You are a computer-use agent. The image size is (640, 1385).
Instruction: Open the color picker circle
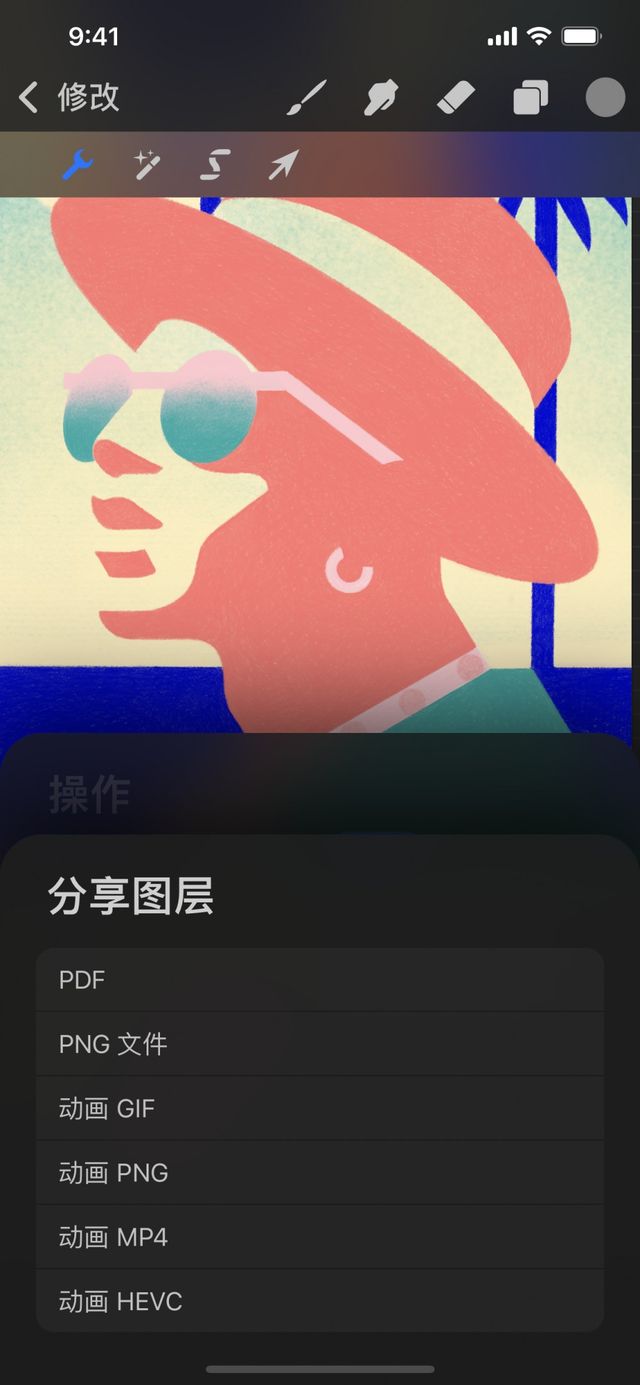tap(604, 98)
